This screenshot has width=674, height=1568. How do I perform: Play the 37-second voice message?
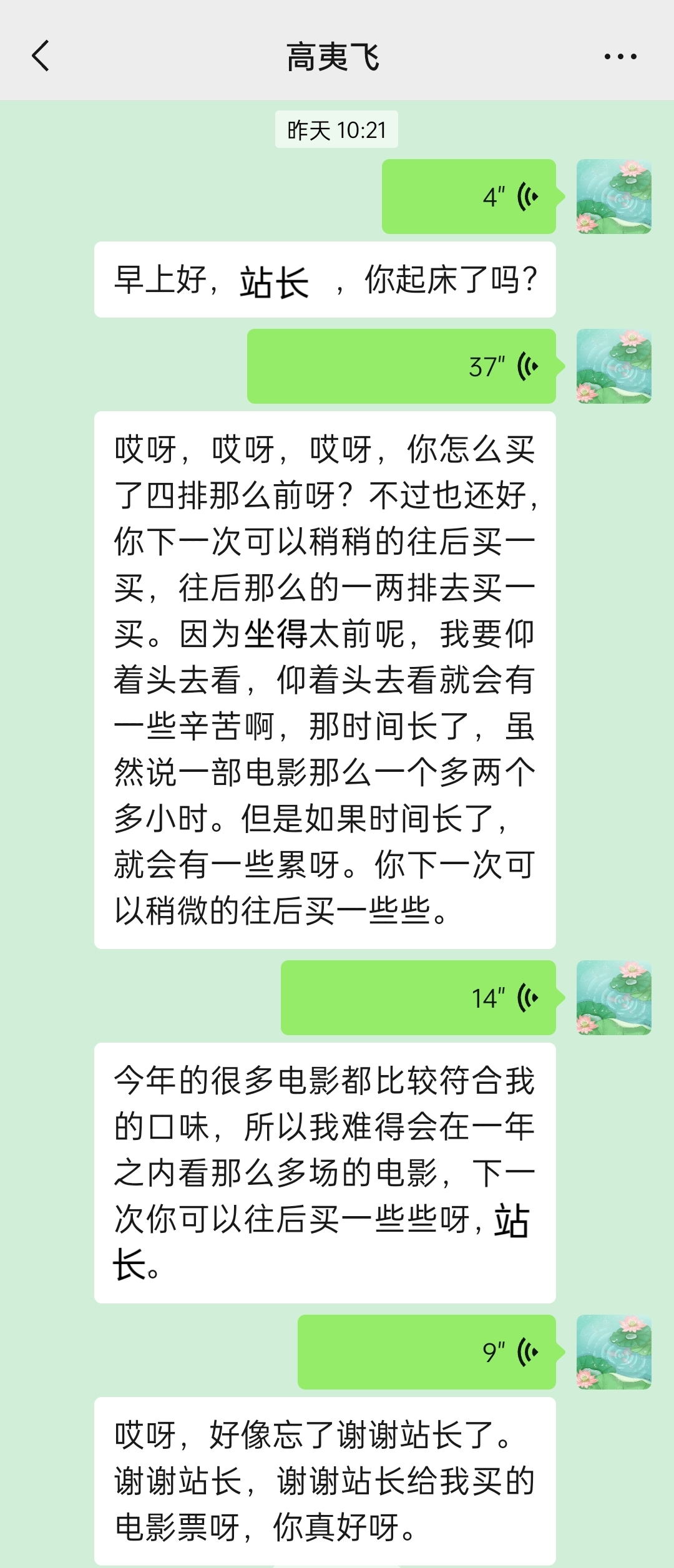click(x=401, y=366)
